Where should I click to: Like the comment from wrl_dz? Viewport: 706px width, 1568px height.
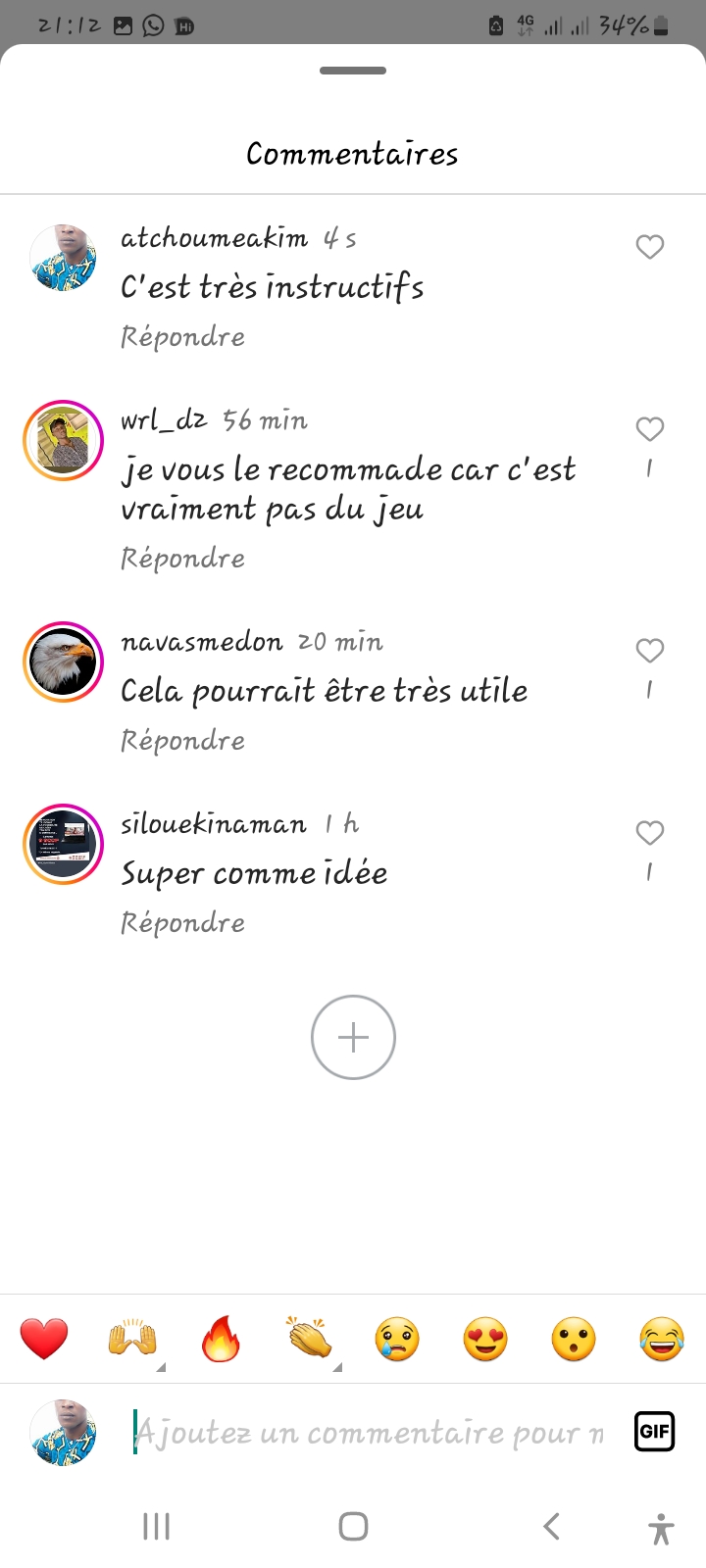coord(649,429)
